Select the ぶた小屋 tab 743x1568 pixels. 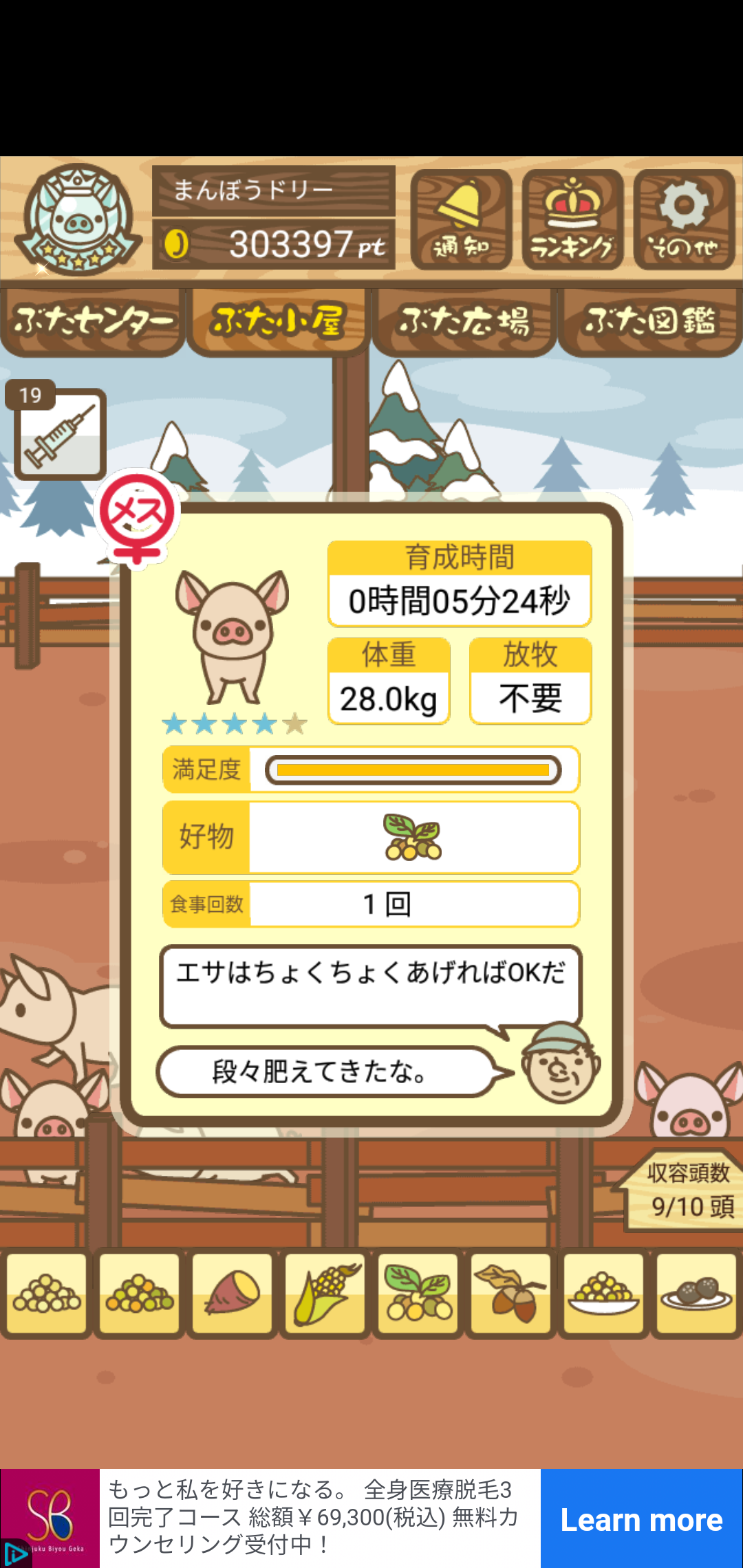tap(279, 322)
